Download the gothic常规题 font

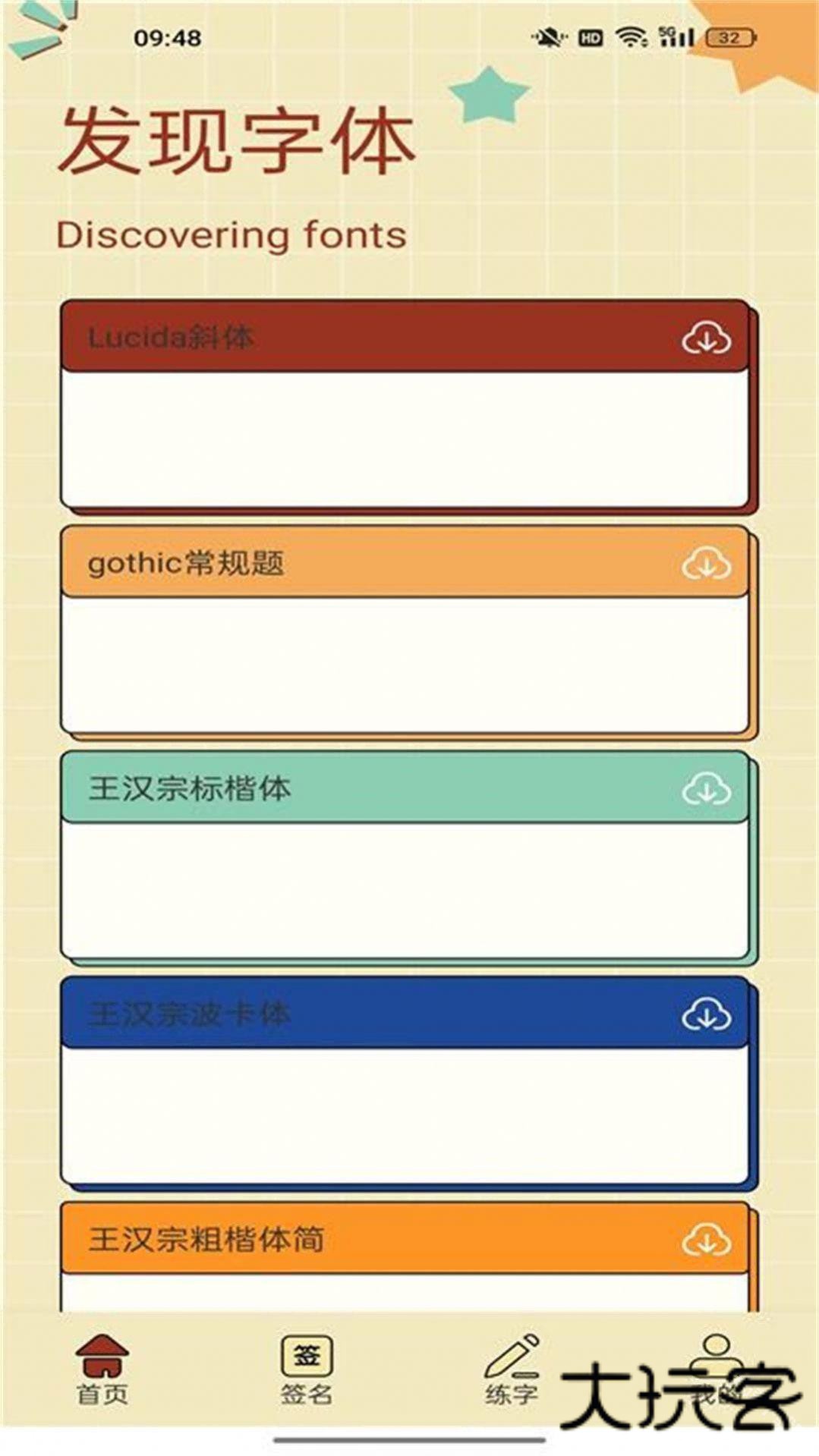(706, 564)
